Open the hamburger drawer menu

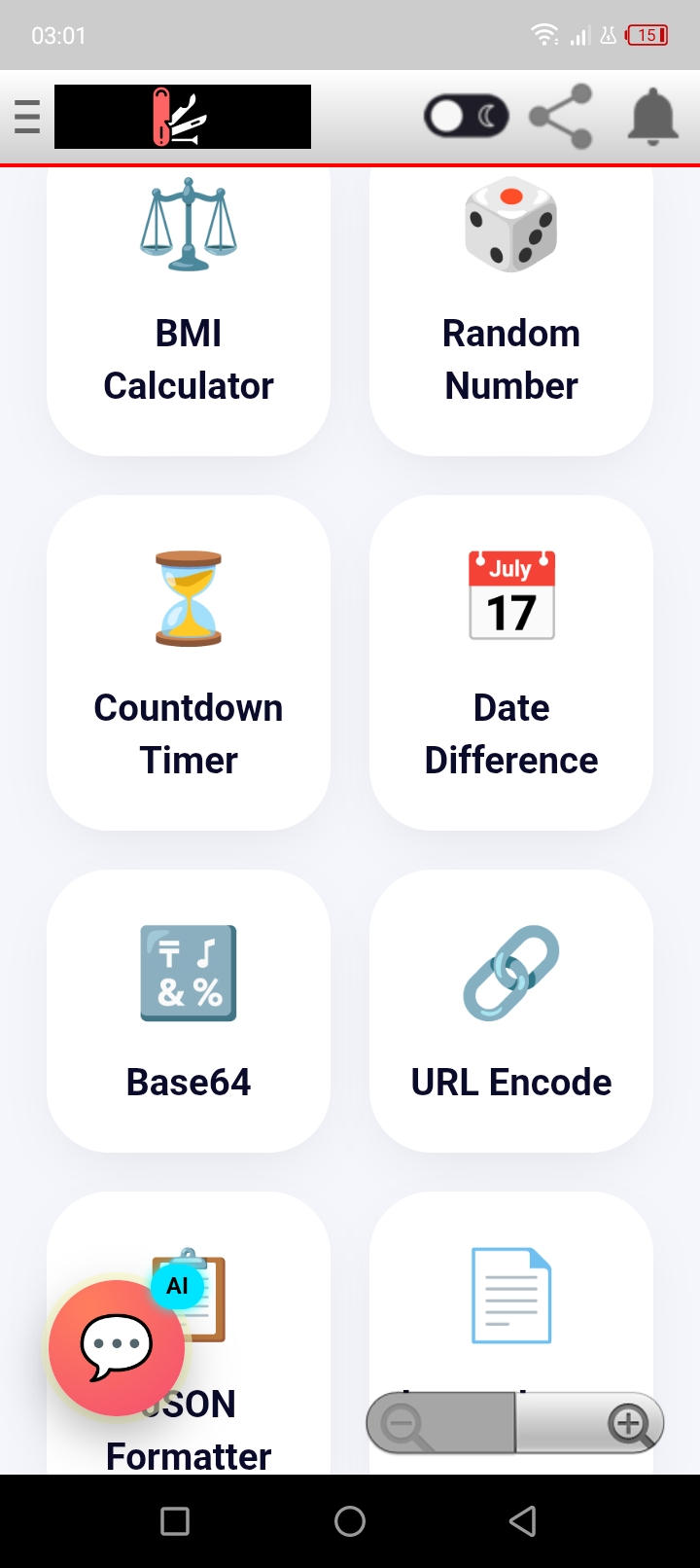pos(27,117)
